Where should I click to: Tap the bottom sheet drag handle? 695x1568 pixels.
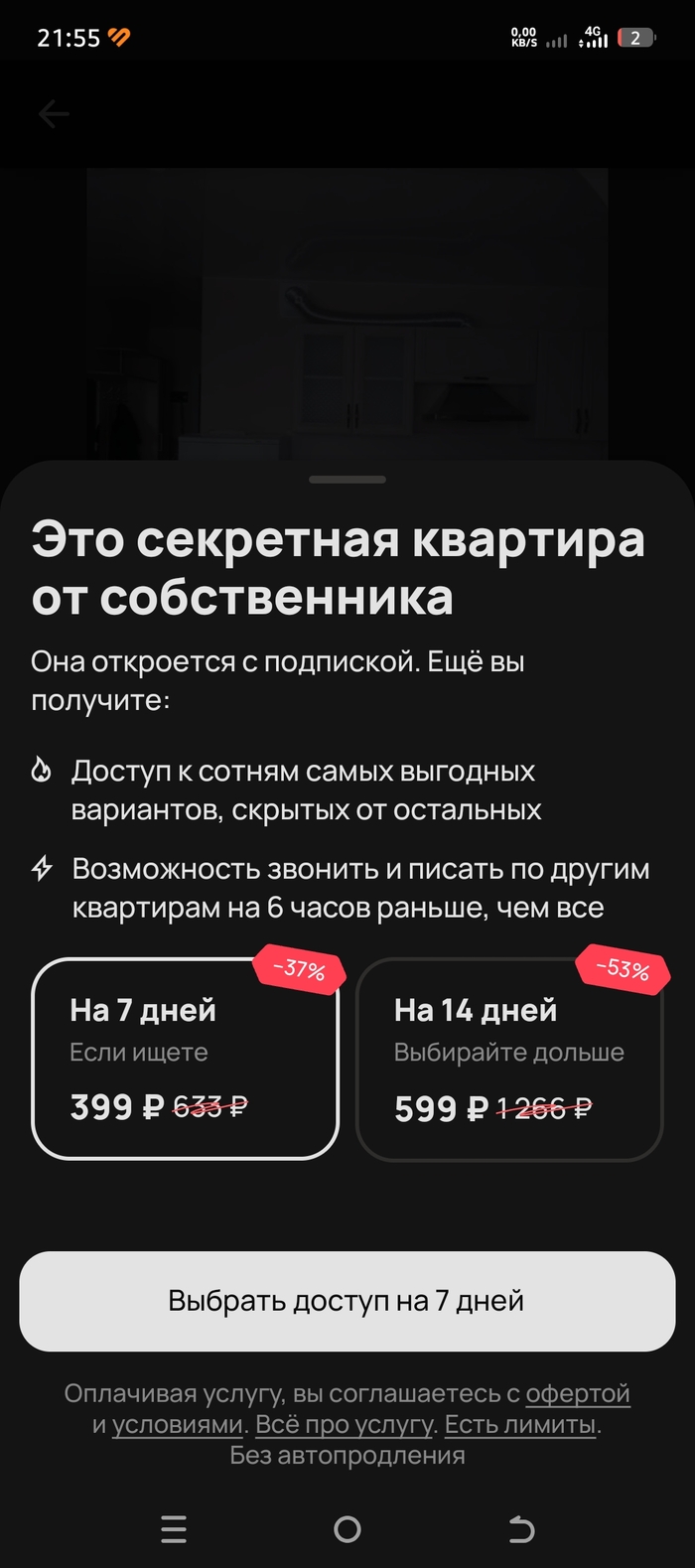tap(347, 480)
